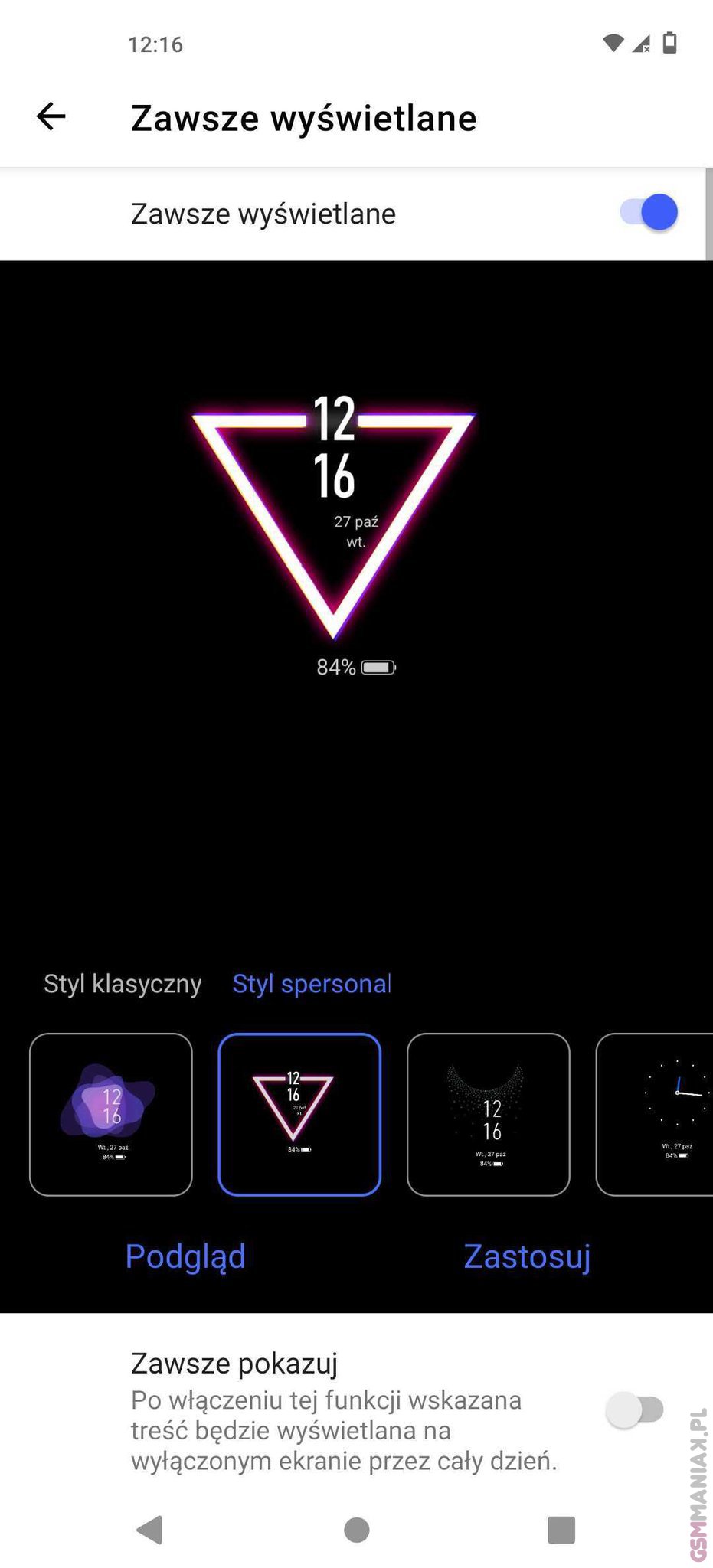Go back from Zawsze wyświetlane
Screen dimensions: 713x1568
pyautogui.click(x=51, y=117)
